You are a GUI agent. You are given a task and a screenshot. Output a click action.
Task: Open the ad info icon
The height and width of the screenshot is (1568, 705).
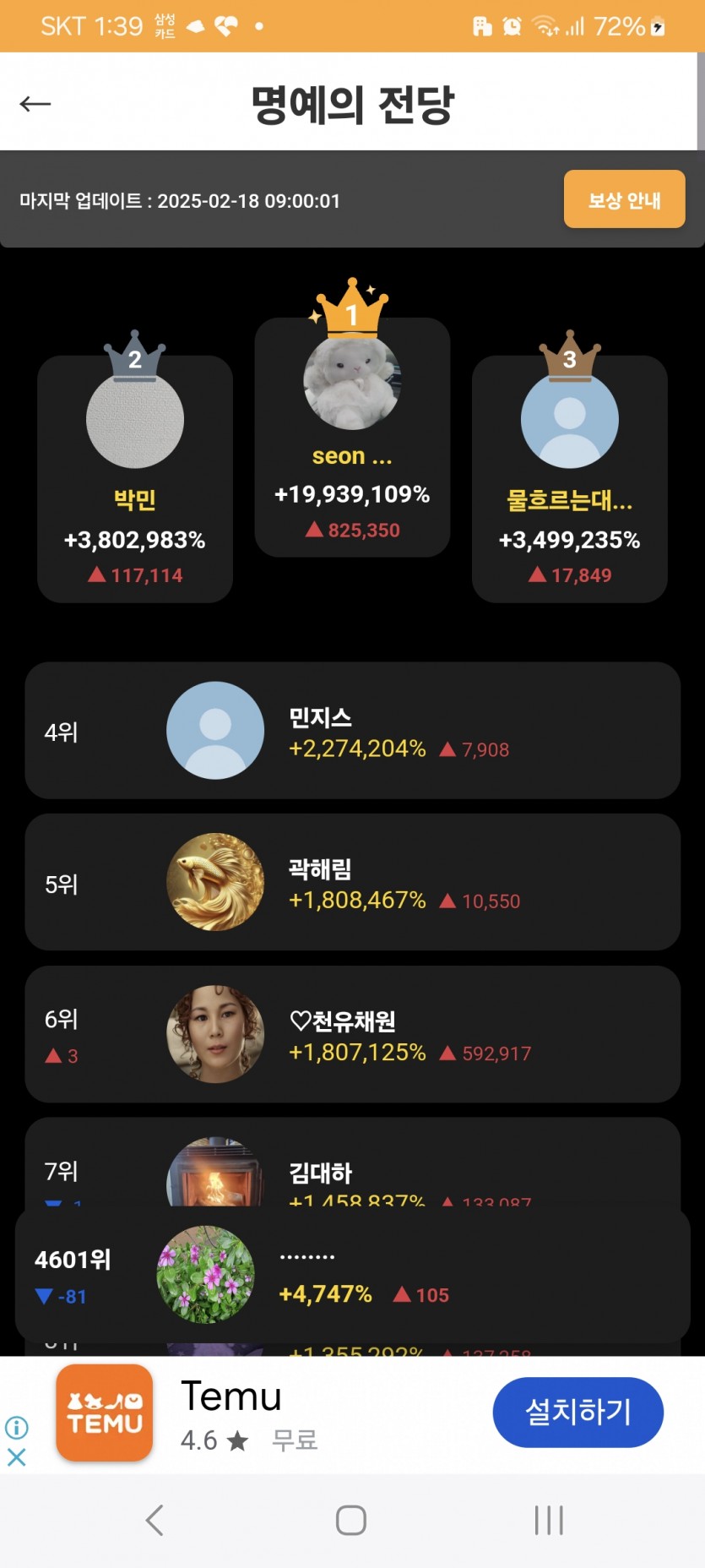coord(17,1428)
